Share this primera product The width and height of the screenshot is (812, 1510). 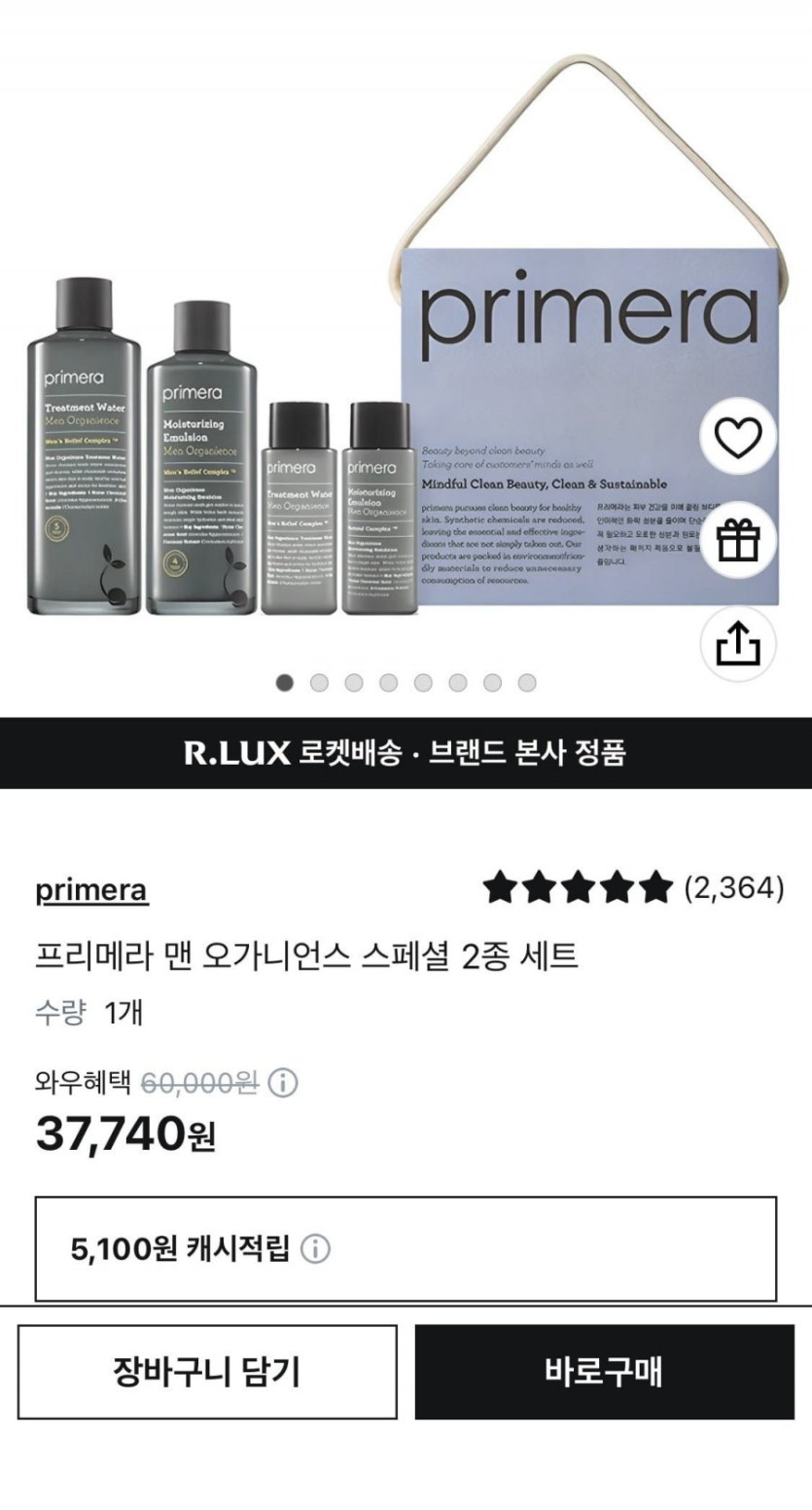[x=738, y=643]
